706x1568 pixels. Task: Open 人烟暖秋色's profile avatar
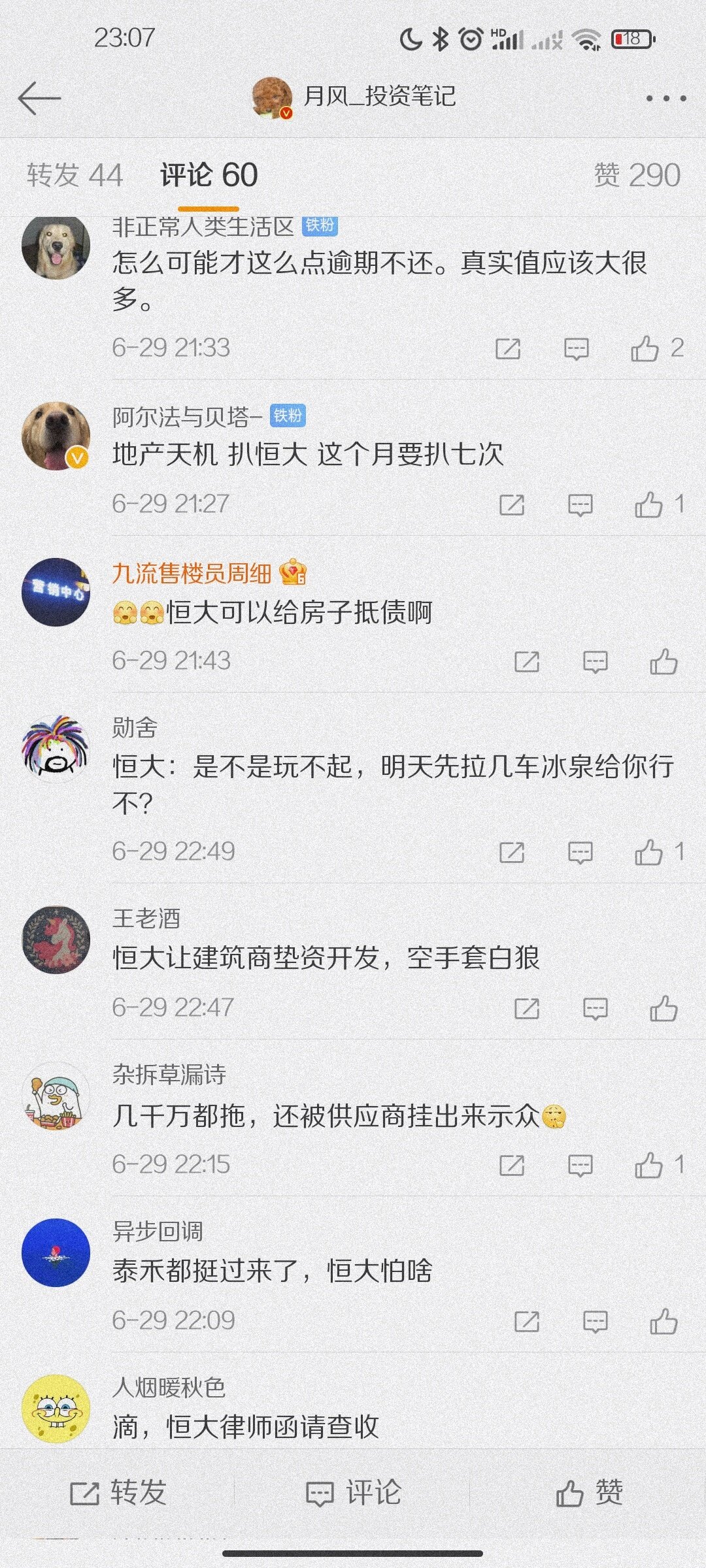coord(56,1409)
